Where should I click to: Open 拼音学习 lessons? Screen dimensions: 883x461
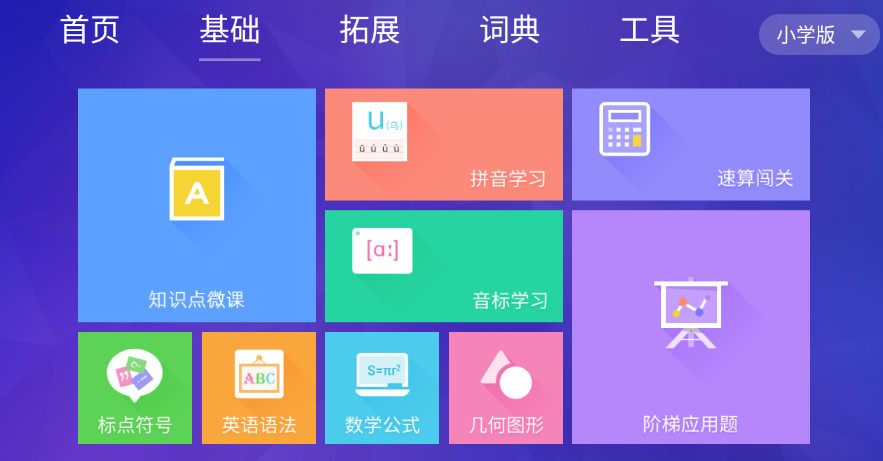(443, 144)
